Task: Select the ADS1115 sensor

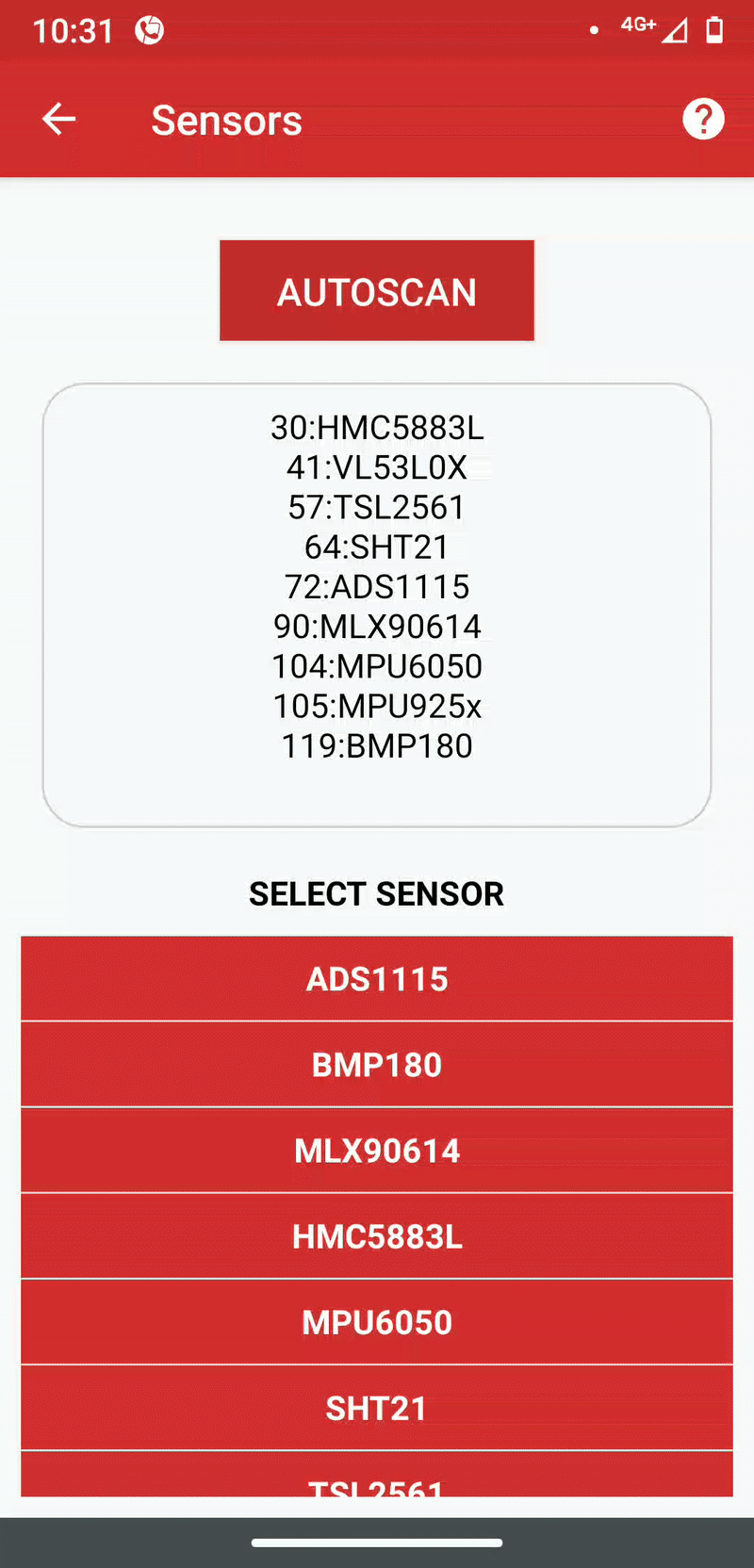Action: tap(377, 978)
